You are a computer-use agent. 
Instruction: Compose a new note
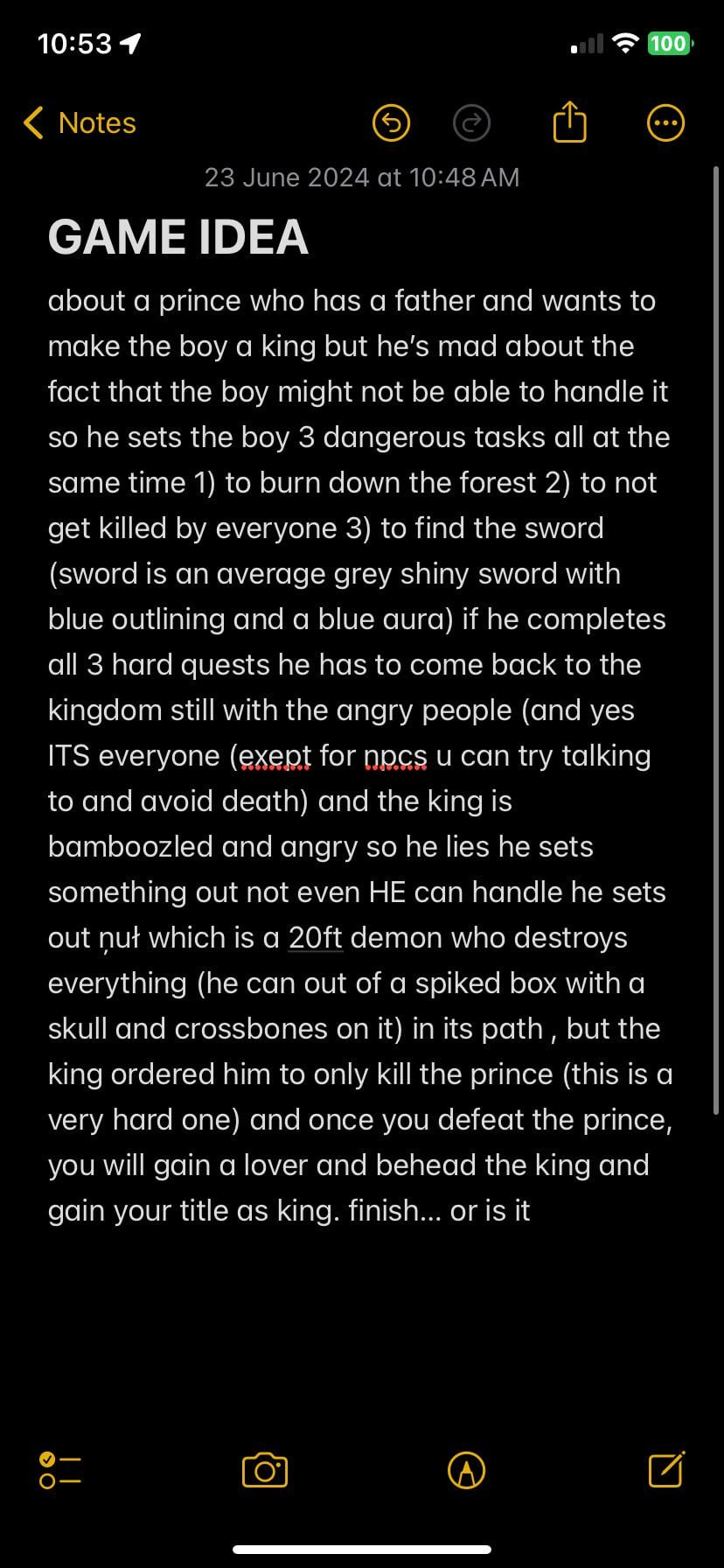pos(666,1469)
